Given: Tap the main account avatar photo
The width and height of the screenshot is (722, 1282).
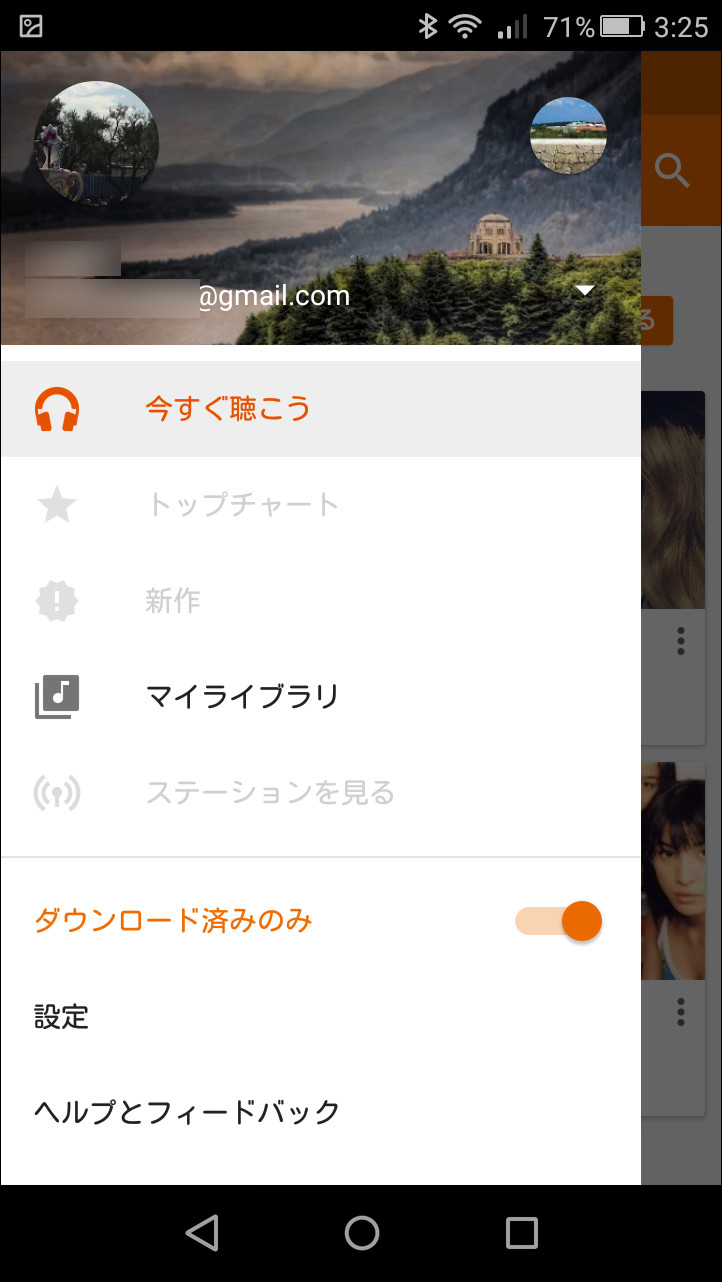Looking at the screenshot, I should pos(97,142).
